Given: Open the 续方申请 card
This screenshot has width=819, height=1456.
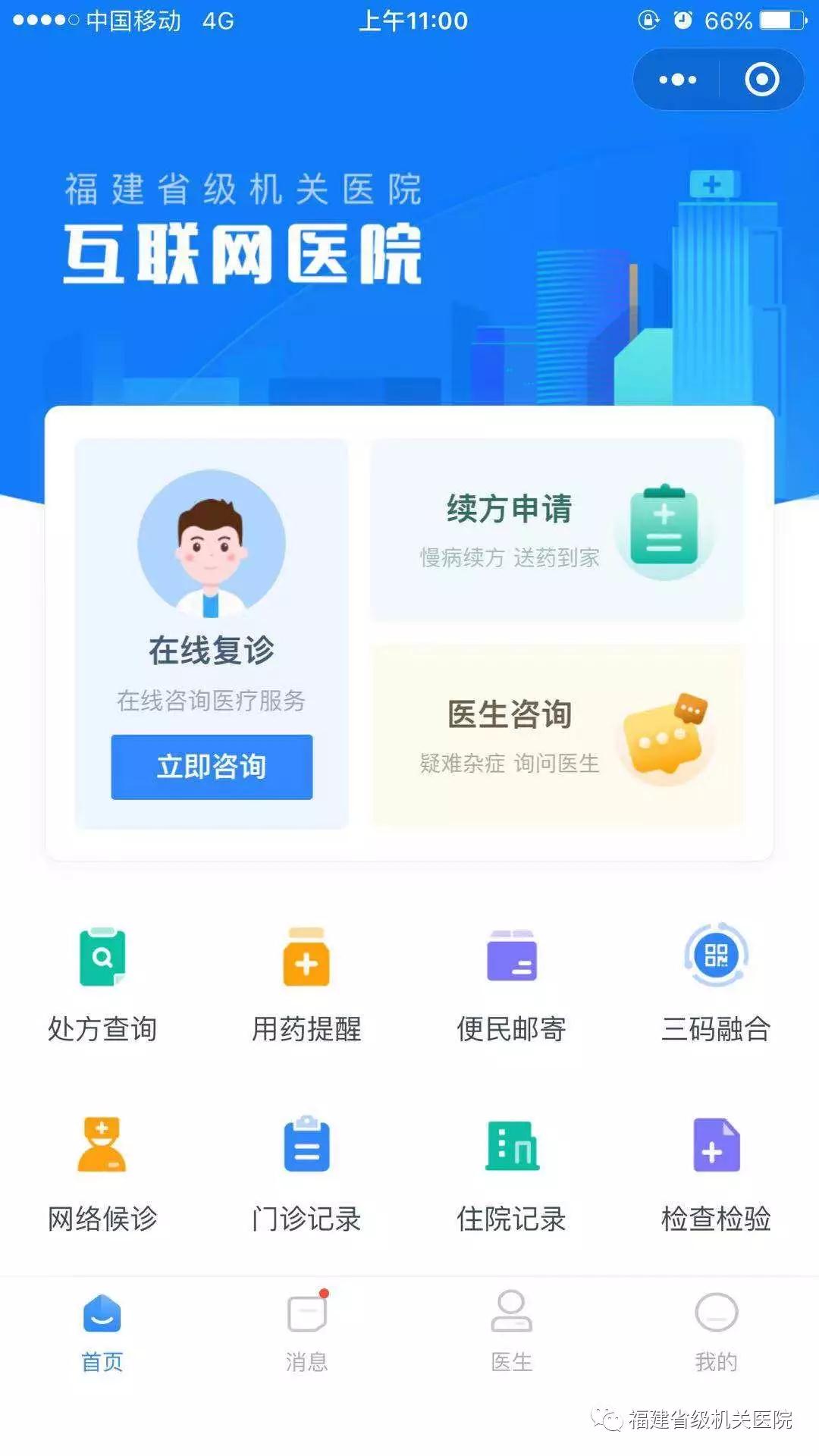Looking at the screenshot, I should (557, 530).
